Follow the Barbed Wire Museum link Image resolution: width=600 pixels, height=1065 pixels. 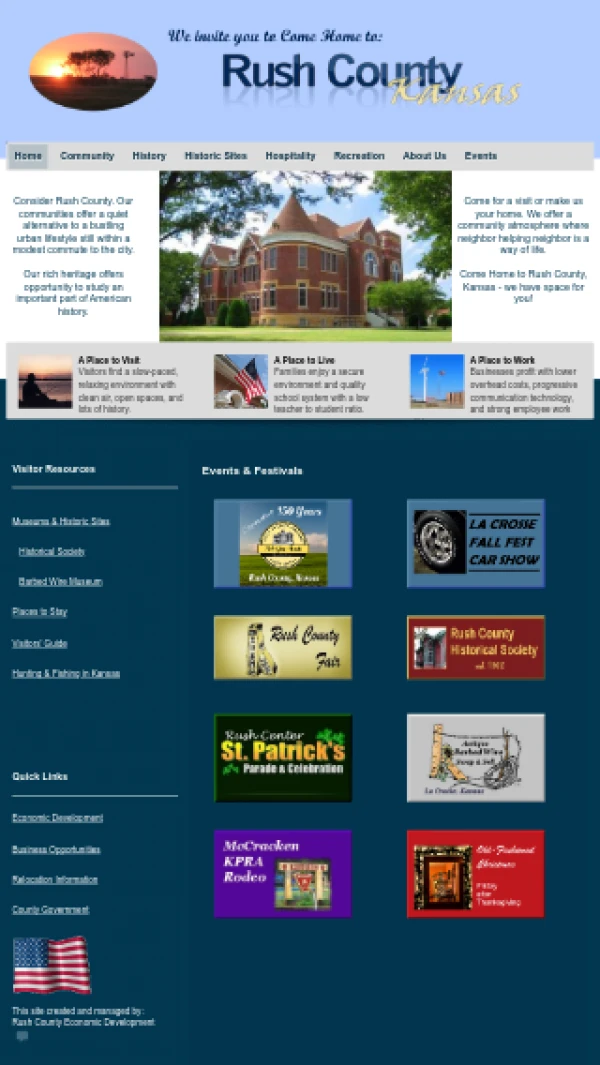[x=60, y=582]
